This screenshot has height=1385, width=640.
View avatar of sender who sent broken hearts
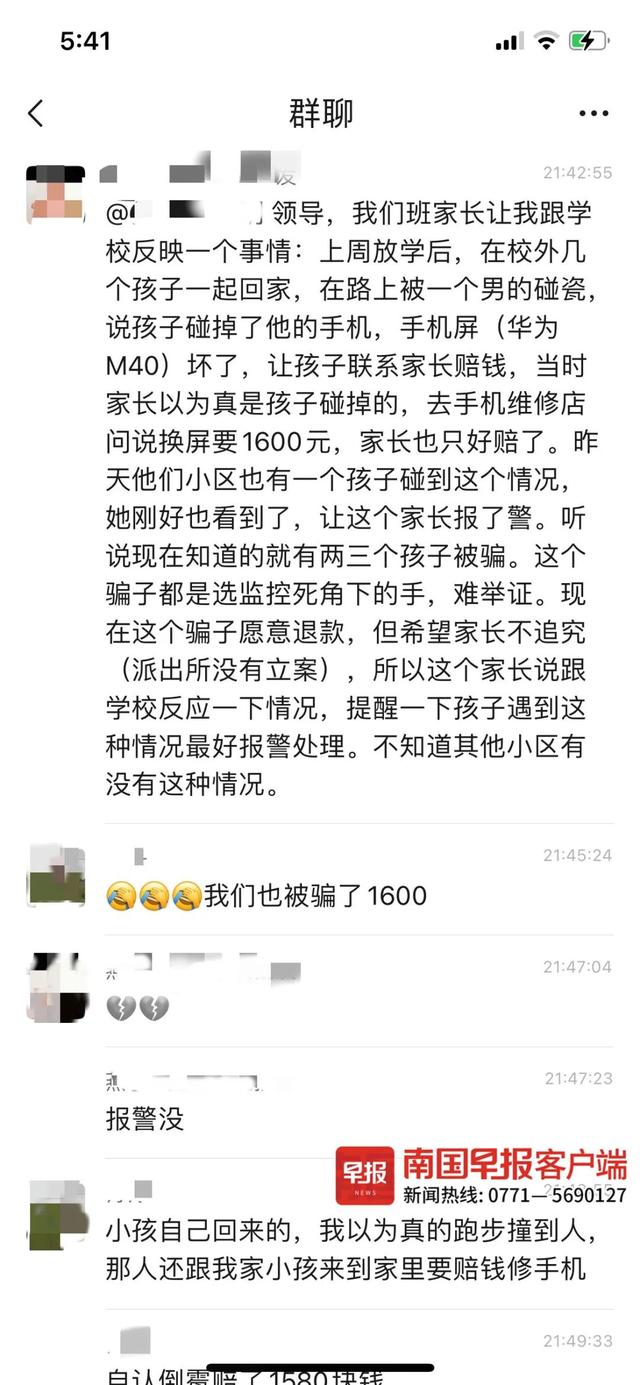click(x=56, y=987)
